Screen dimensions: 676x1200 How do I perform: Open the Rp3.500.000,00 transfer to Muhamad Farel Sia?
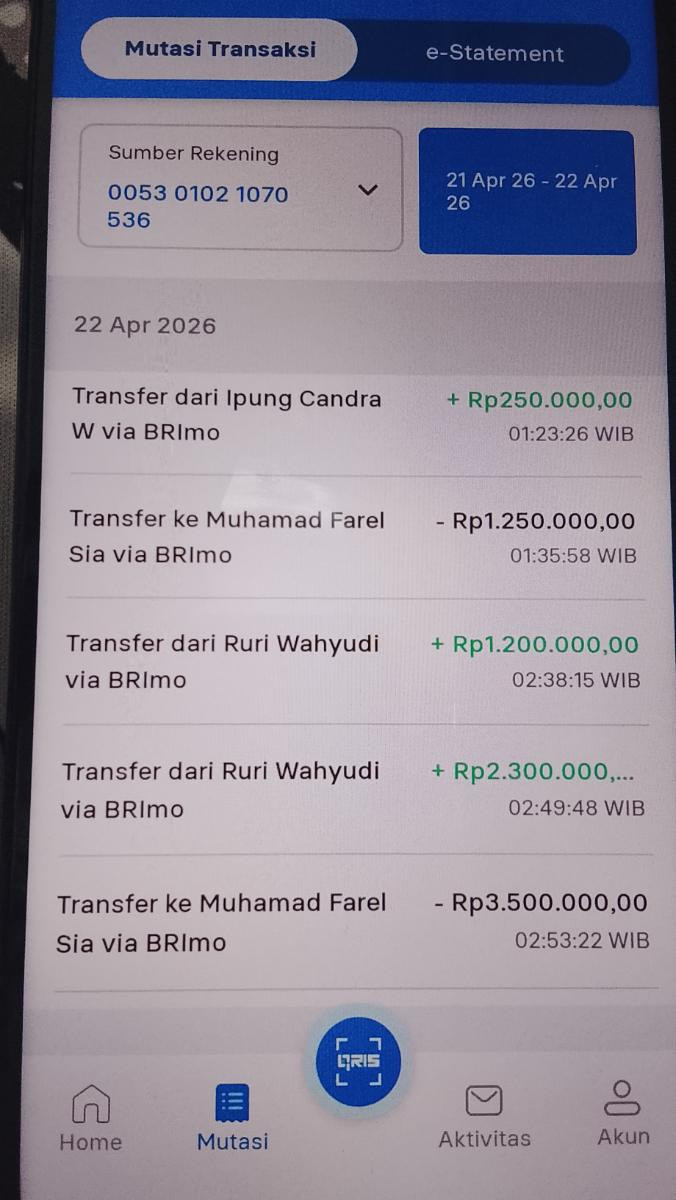[352, 922]
